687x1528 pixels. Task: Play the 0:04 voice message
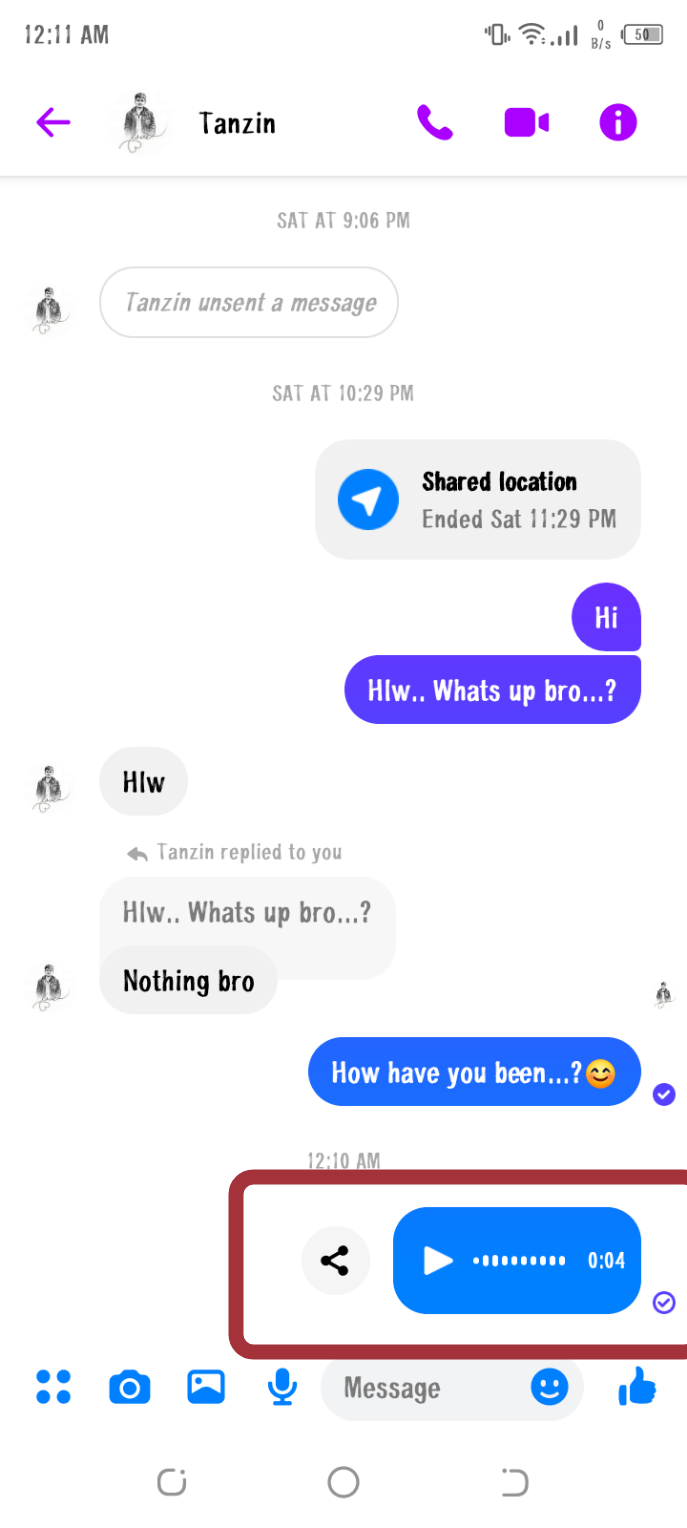coord(438,1260)
